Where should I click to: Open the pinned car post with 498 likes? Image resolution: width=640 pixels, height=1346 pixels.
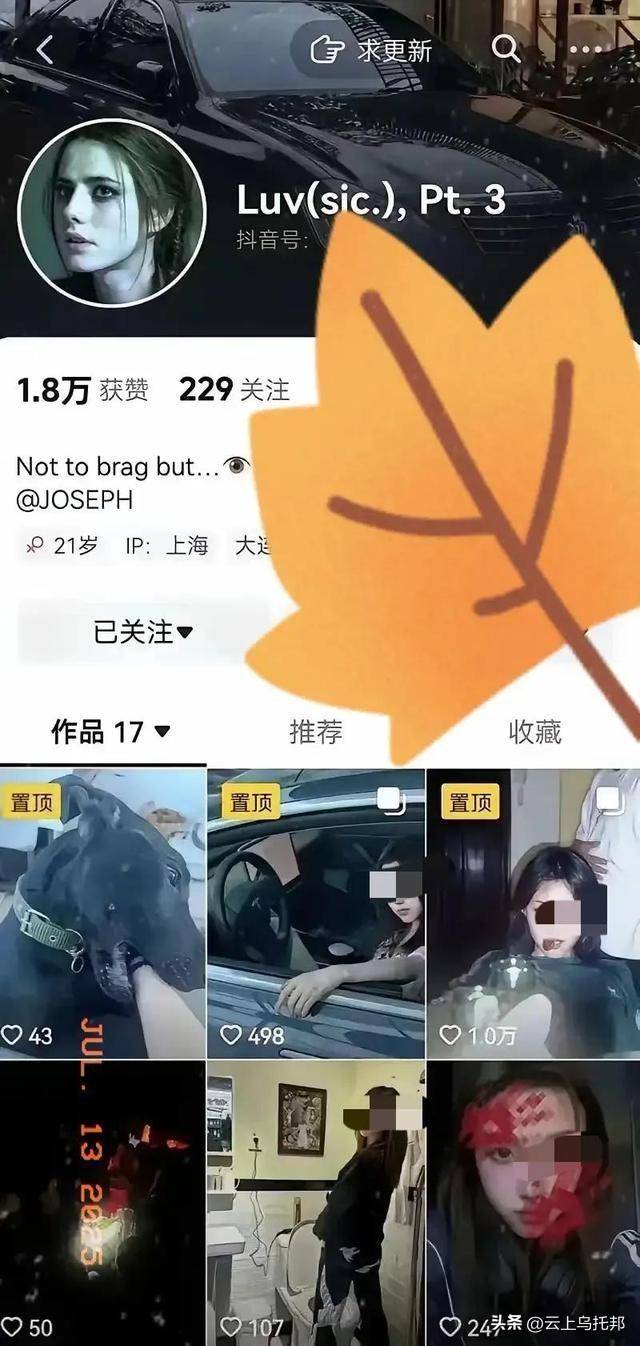(316, 913)
